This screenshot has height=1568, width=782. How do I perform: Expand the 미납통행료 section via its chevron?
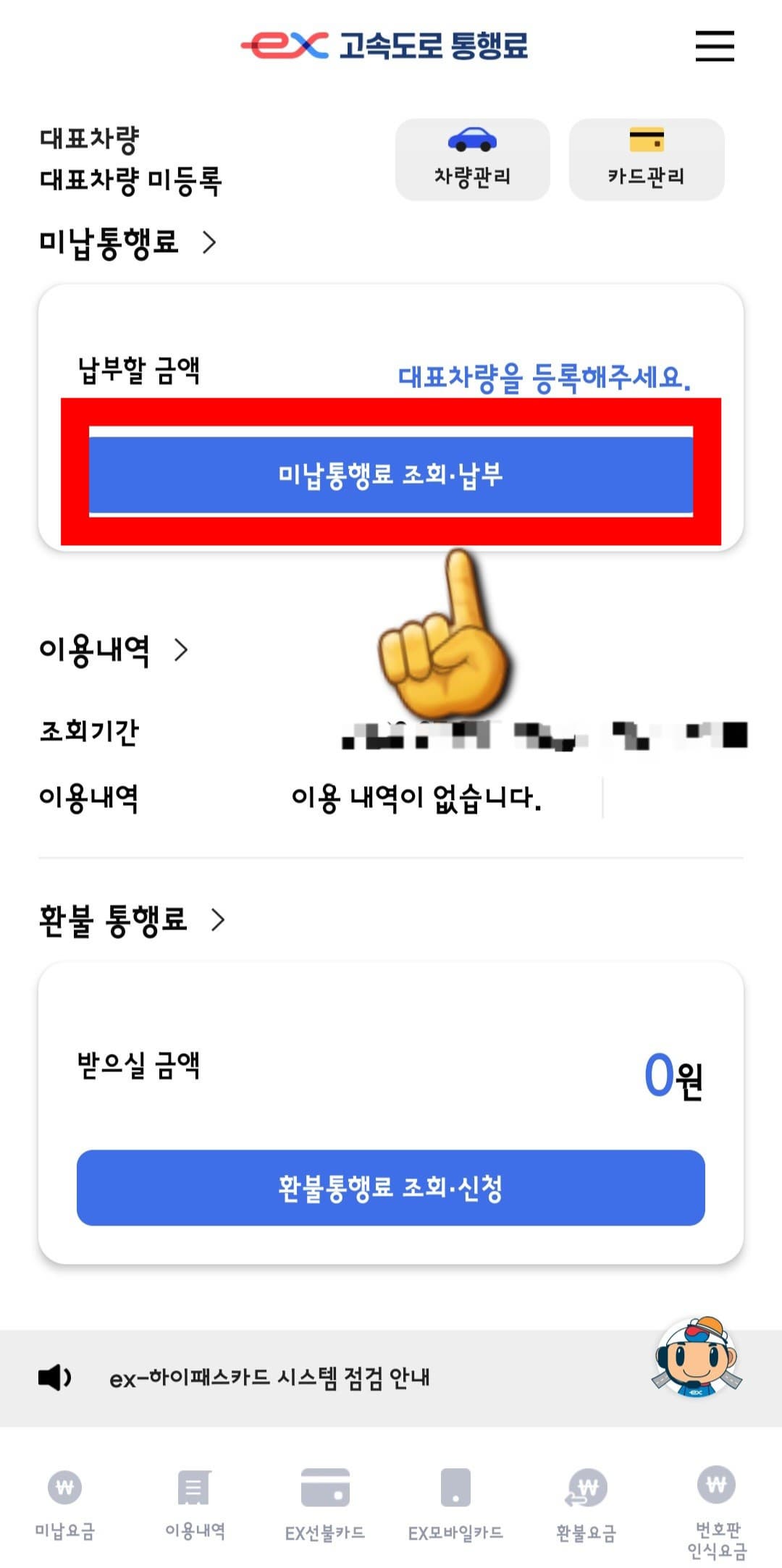(x=209, y=243)
